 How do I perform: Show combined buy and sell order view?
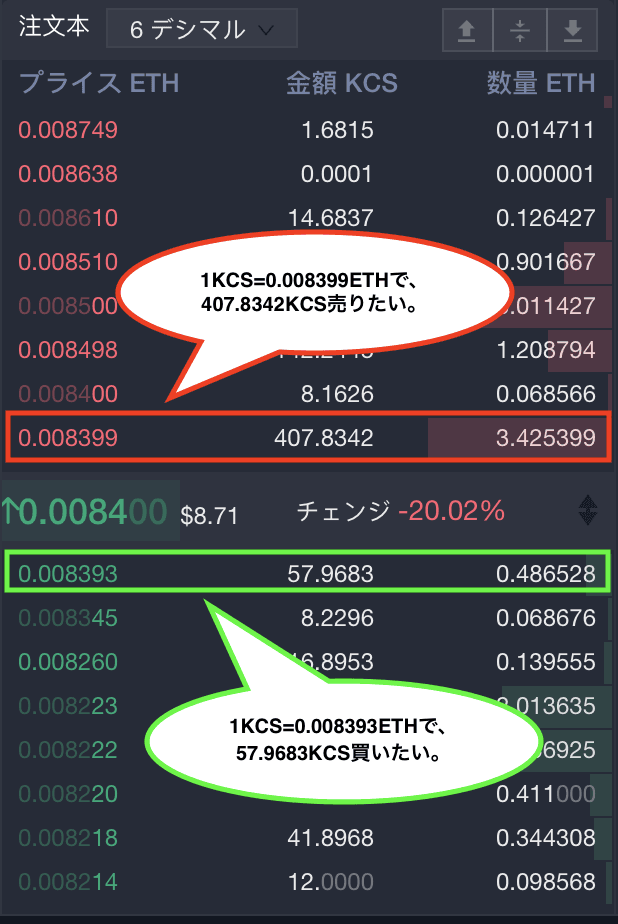point(520,31)
